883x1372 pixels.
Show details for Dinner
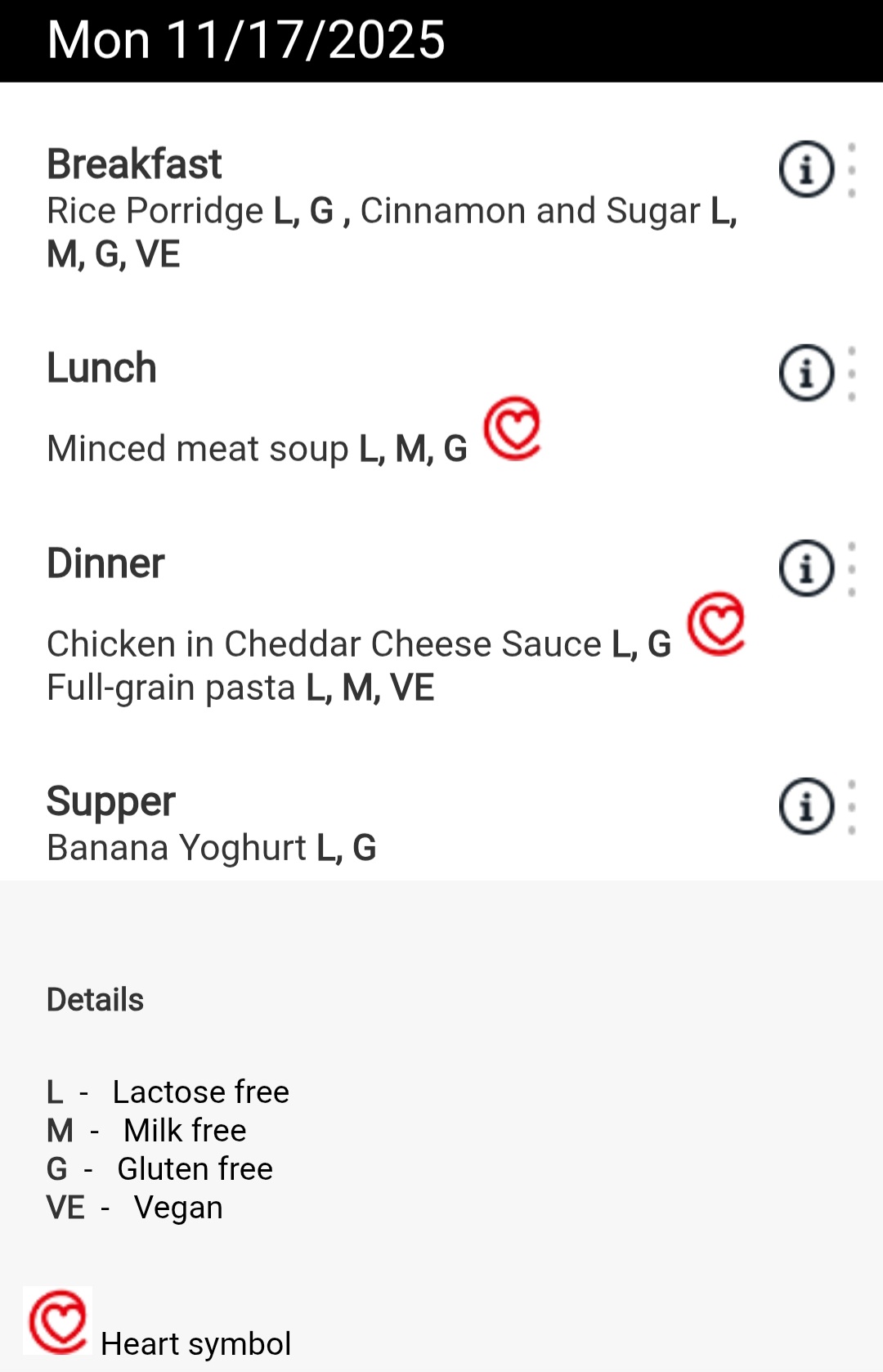[806, 569]
